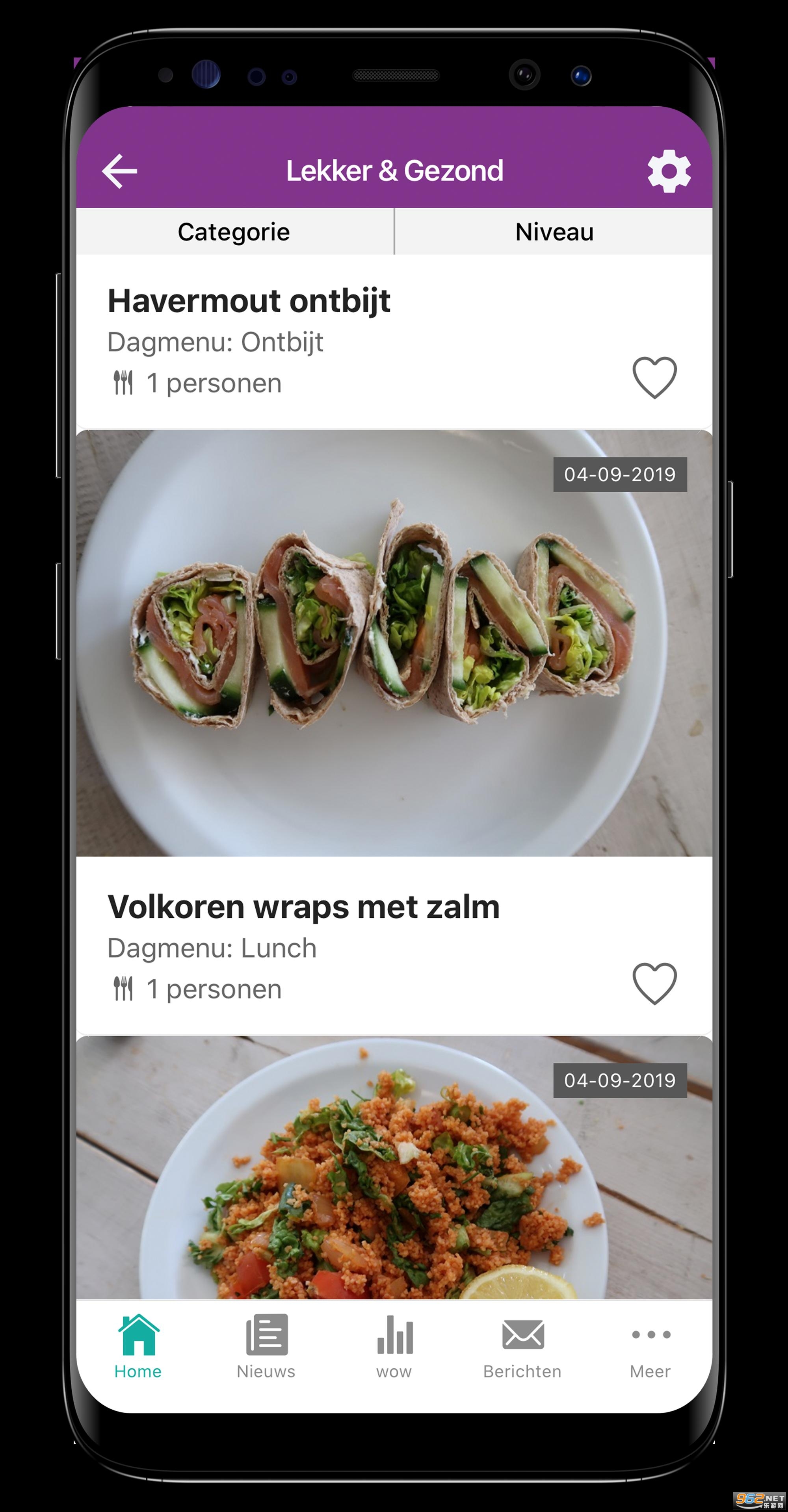Open the couscous salad recipe card
This screenshot has width=788, height=1512.
[x=394, y=1174]
